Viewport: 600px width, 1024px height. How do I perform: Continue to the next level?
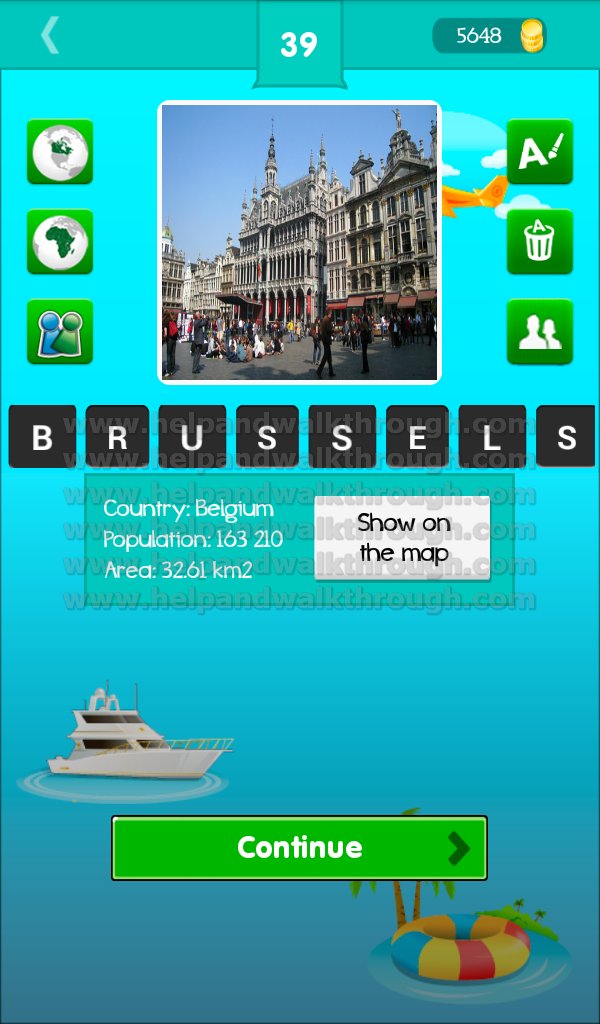click(x=300, y=848)
